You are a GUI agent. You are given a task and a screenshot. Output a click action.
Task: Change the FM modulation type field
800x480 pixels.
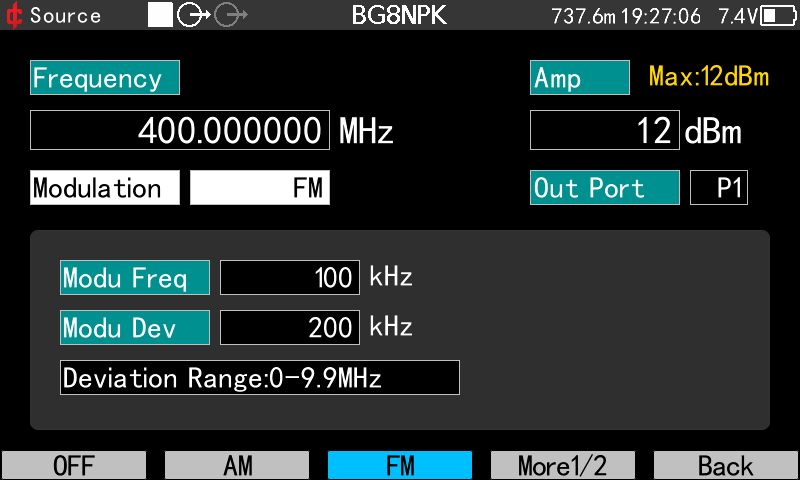click(x=260, y=188)
